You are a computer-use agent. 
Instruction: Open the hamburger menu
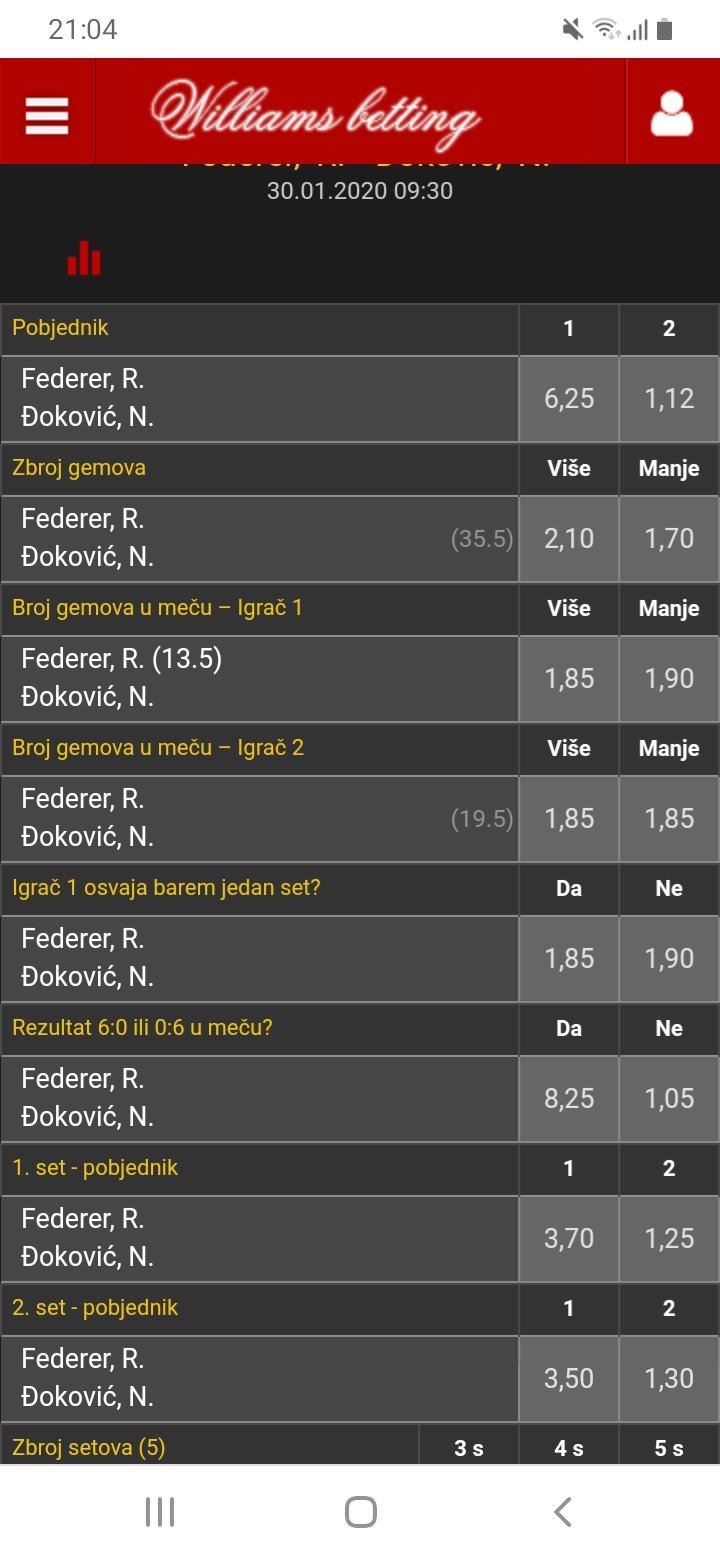pyautogui.click(x=47, y=114)
